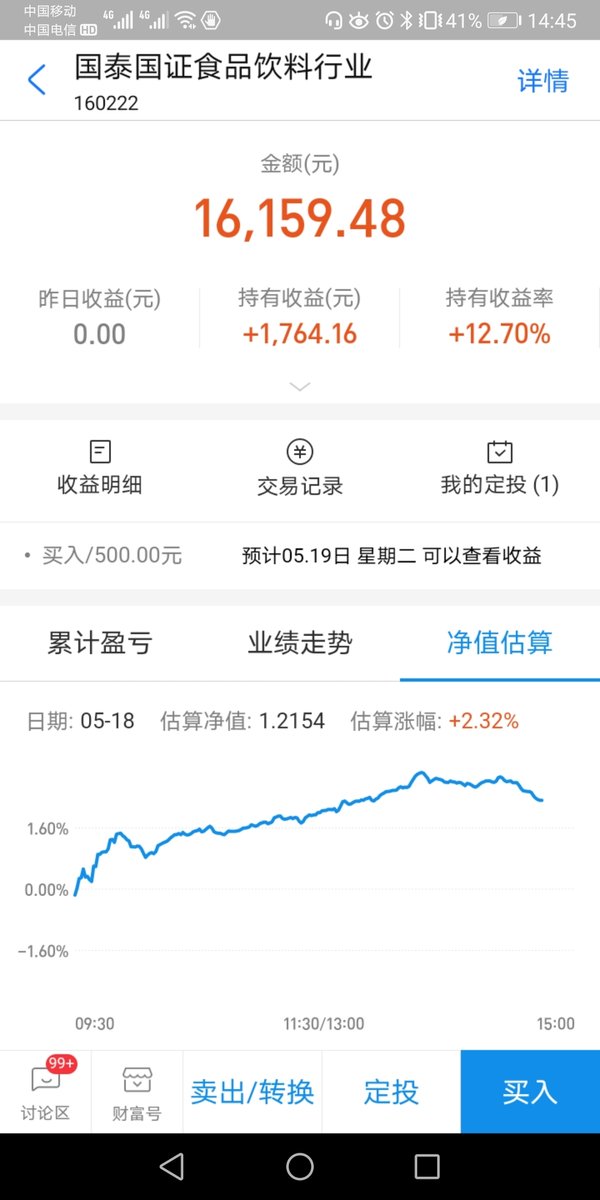Set up a plan with 定投
This screenshot has height=1200, width=600.
[391, 1091]
